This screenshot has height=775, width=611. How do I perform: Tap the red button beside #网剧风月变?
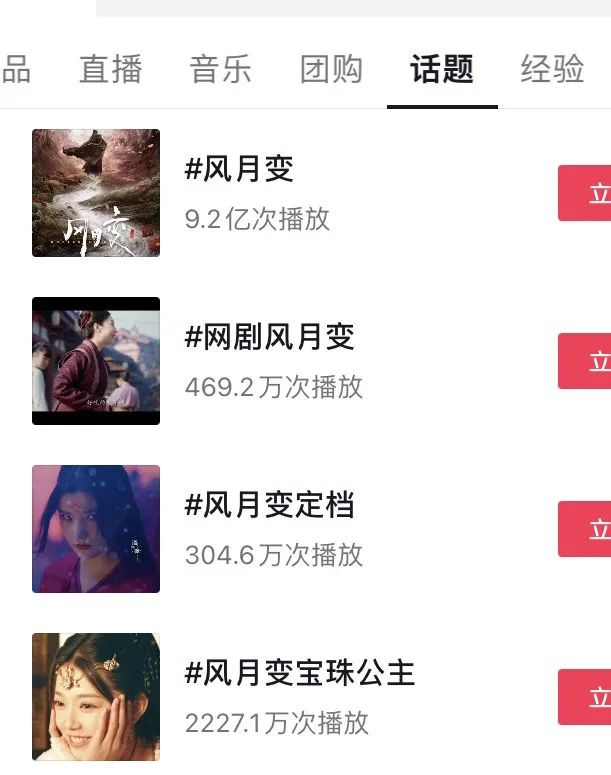tap(586, 361)
